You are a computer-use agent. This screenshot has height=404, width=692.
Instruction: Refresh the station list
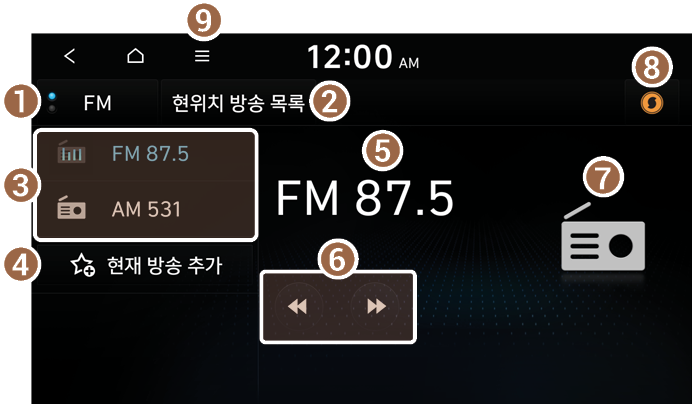(x=652, y=103)
